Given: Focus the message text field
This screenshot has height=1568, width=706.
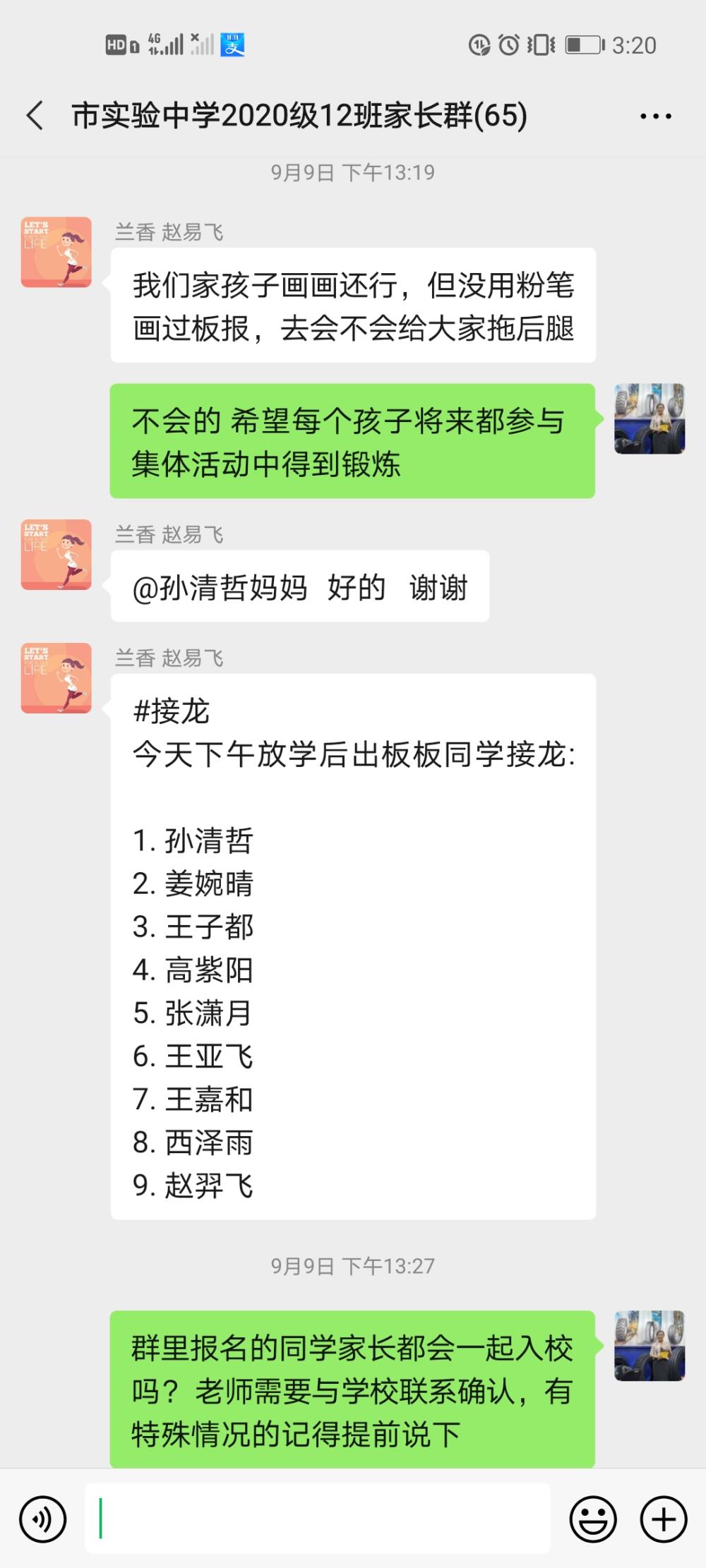Looking at the screenshot, I should click(x=318, y=1519).
